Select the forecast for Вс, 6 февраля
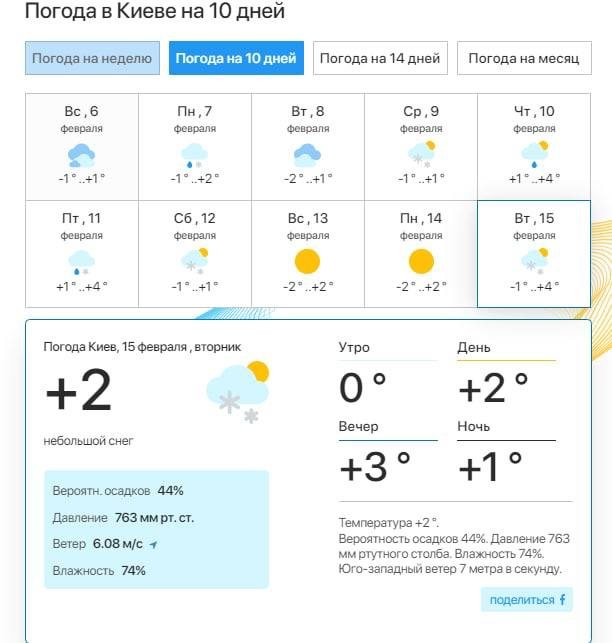This screenshot has width=612, height=643. [82, 146]
